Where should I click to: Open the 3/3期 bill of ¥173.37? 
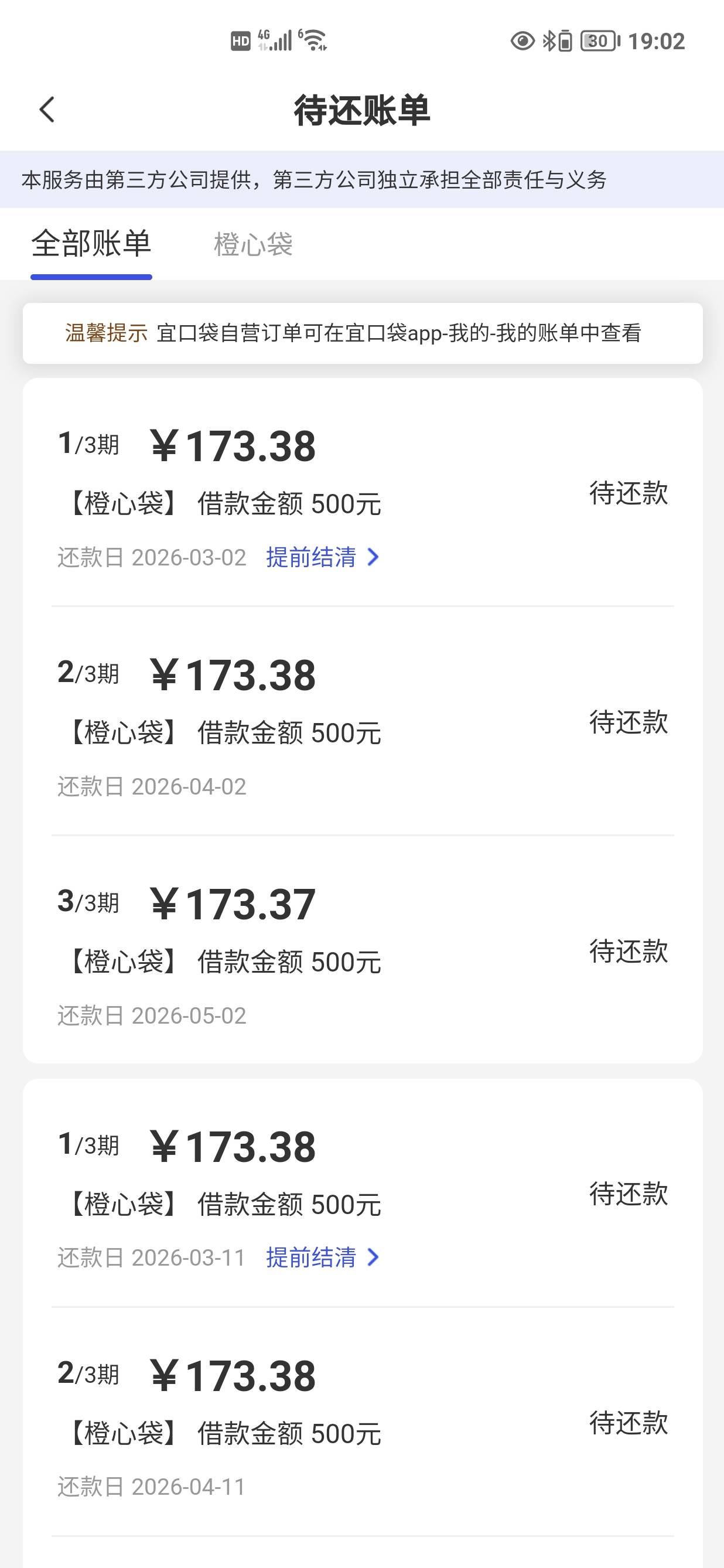tap(362, 951)
